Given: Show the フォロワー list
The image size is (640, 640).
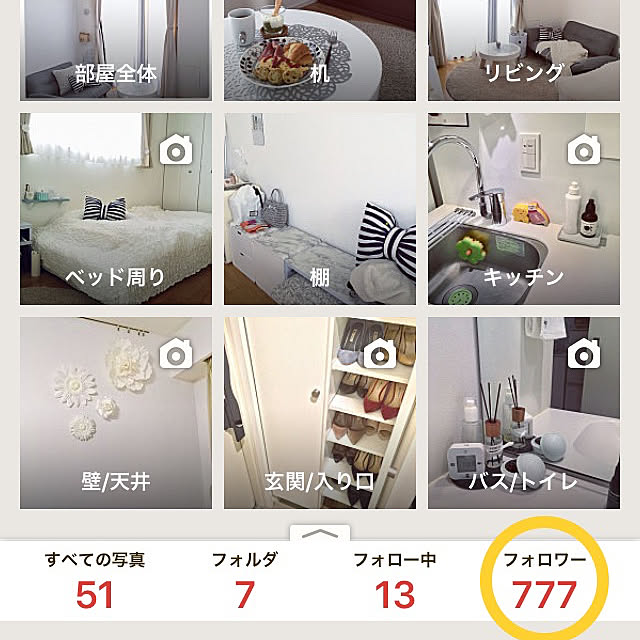Looking at the screenshot, I should click(x=545, y=582).
